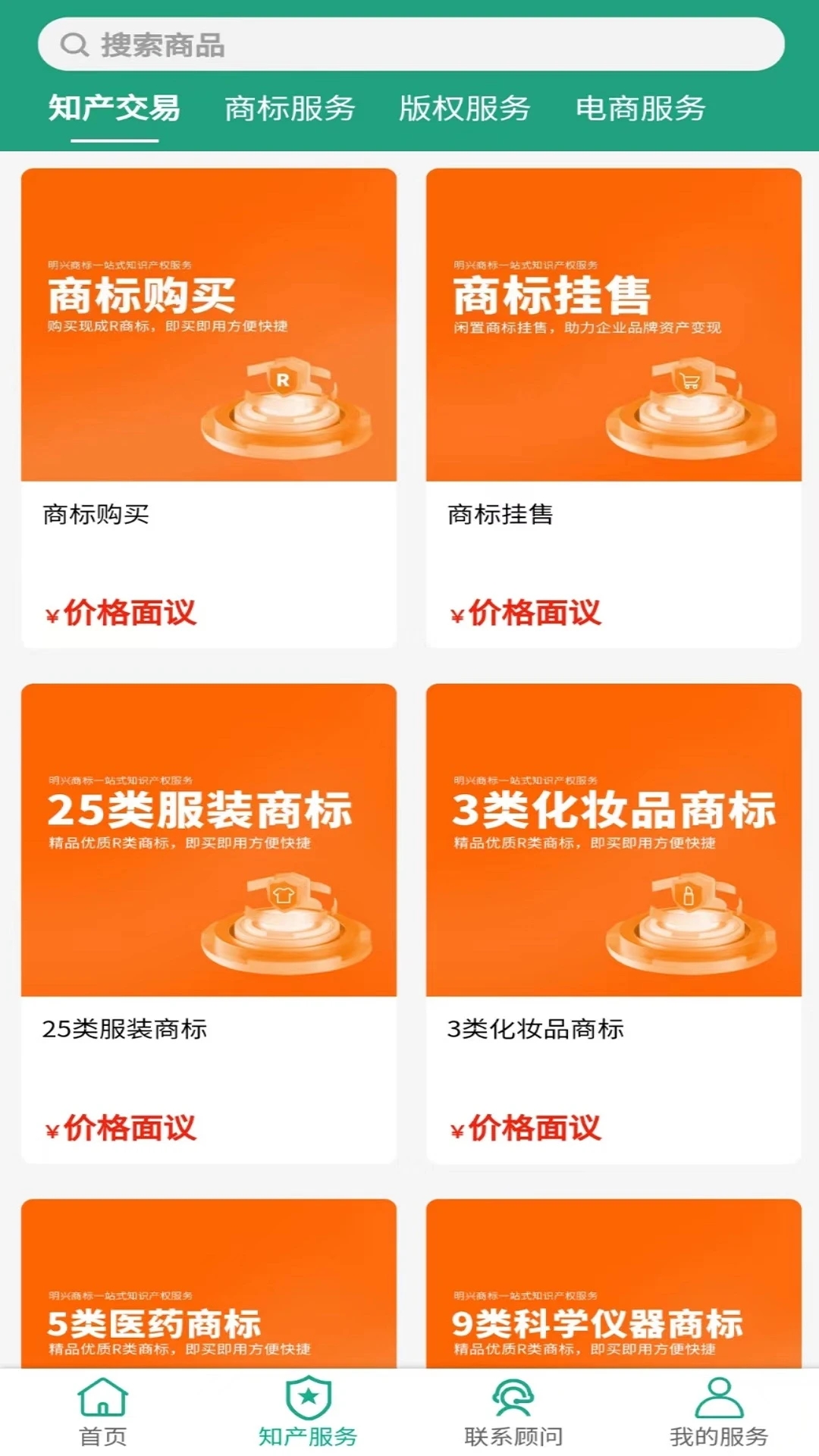Switch to the 商标服务 tab
Viewport: 819px width, 1456px height.
290,110
